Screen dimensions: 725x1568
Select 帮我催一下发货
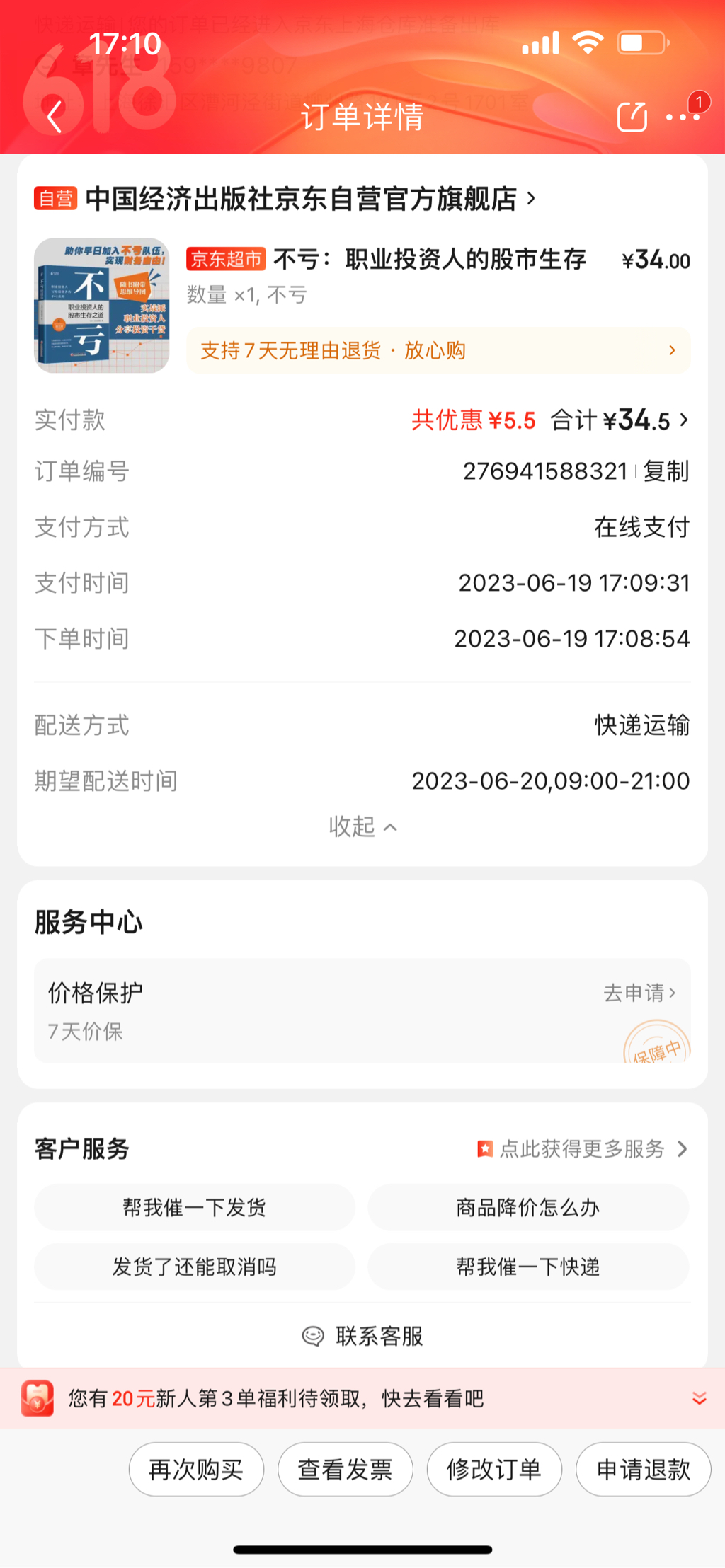coord(195,1207)
